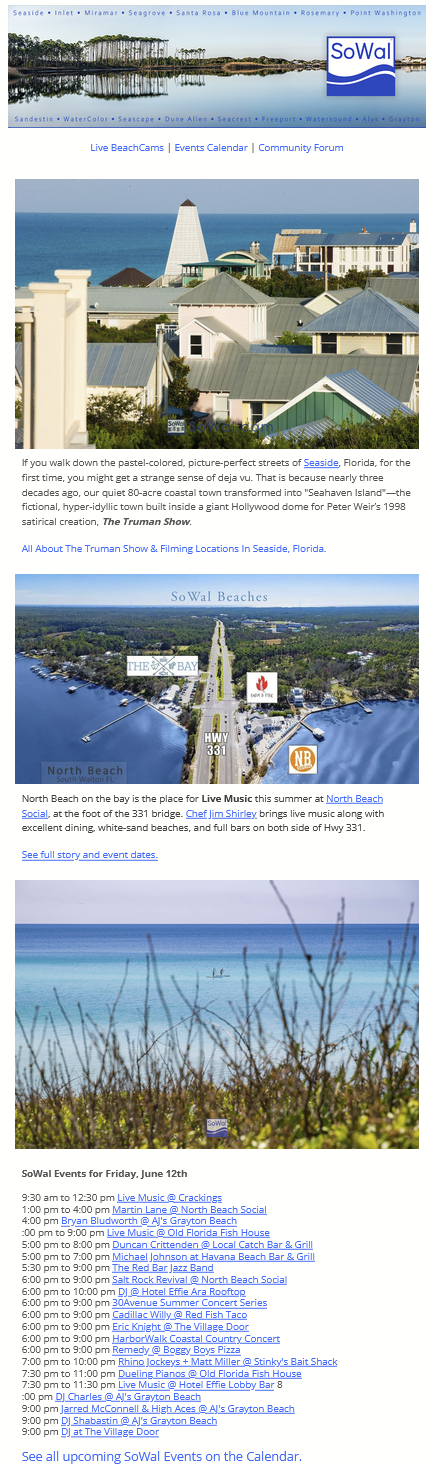This screenshot has height=1467, width=433.
Task: See all upcoming SoWal Events on Calendar
Action: (161, 1456)
